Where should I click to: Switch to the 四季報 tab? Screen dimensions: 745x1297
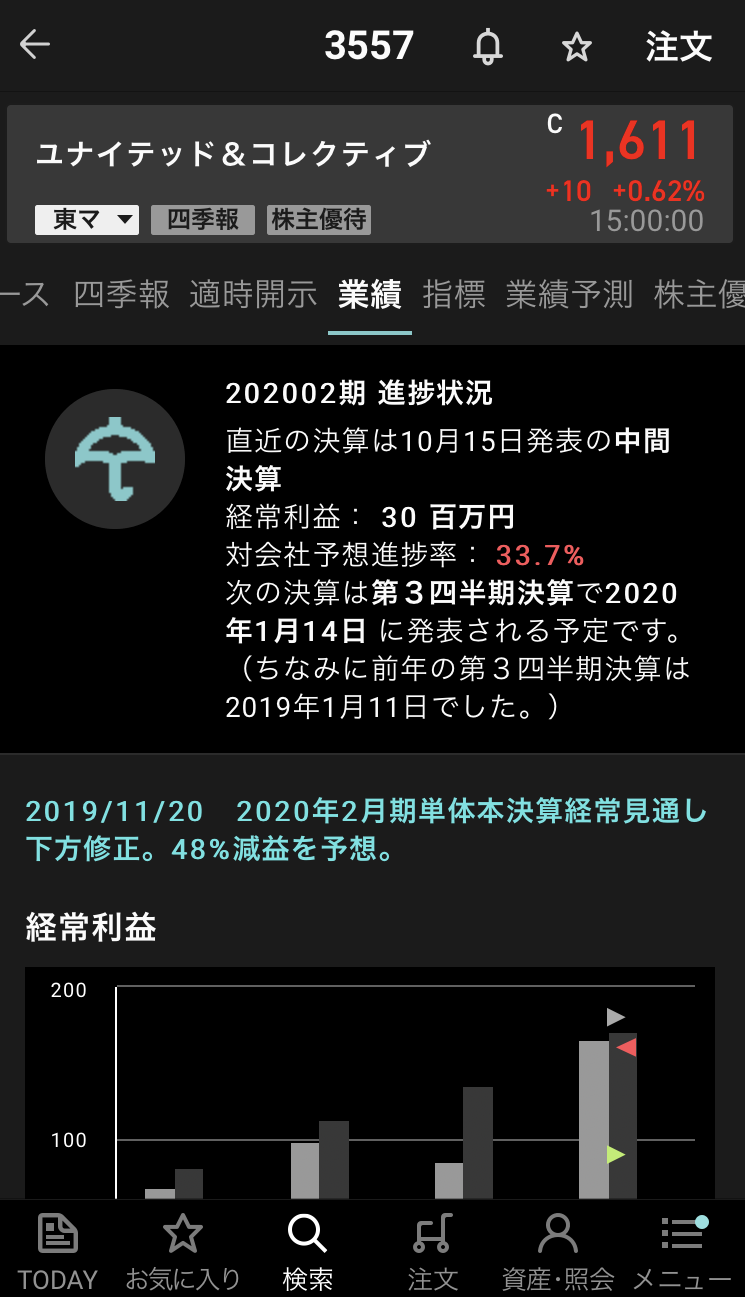point(121,294)
